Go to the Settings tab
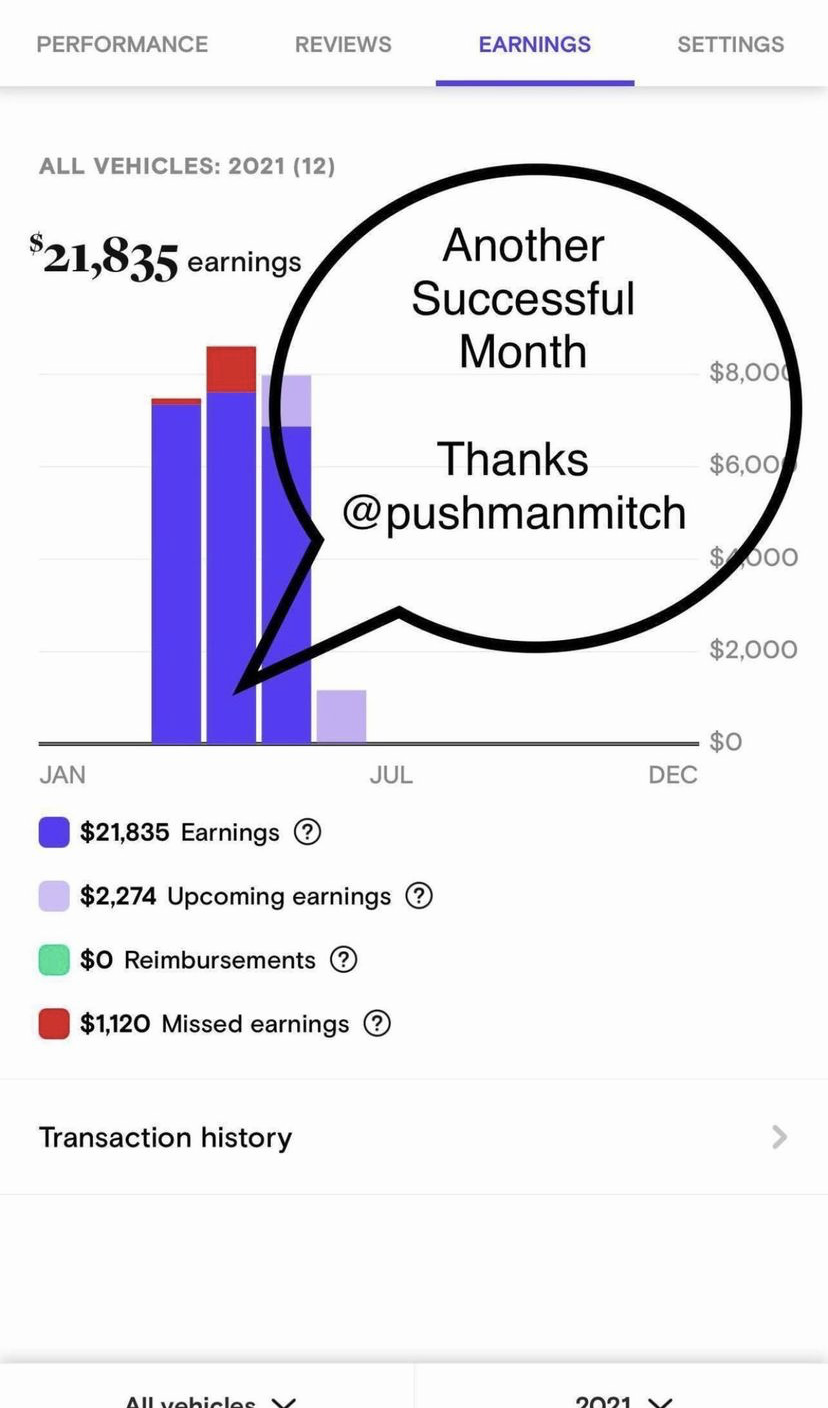 point(730,45)
